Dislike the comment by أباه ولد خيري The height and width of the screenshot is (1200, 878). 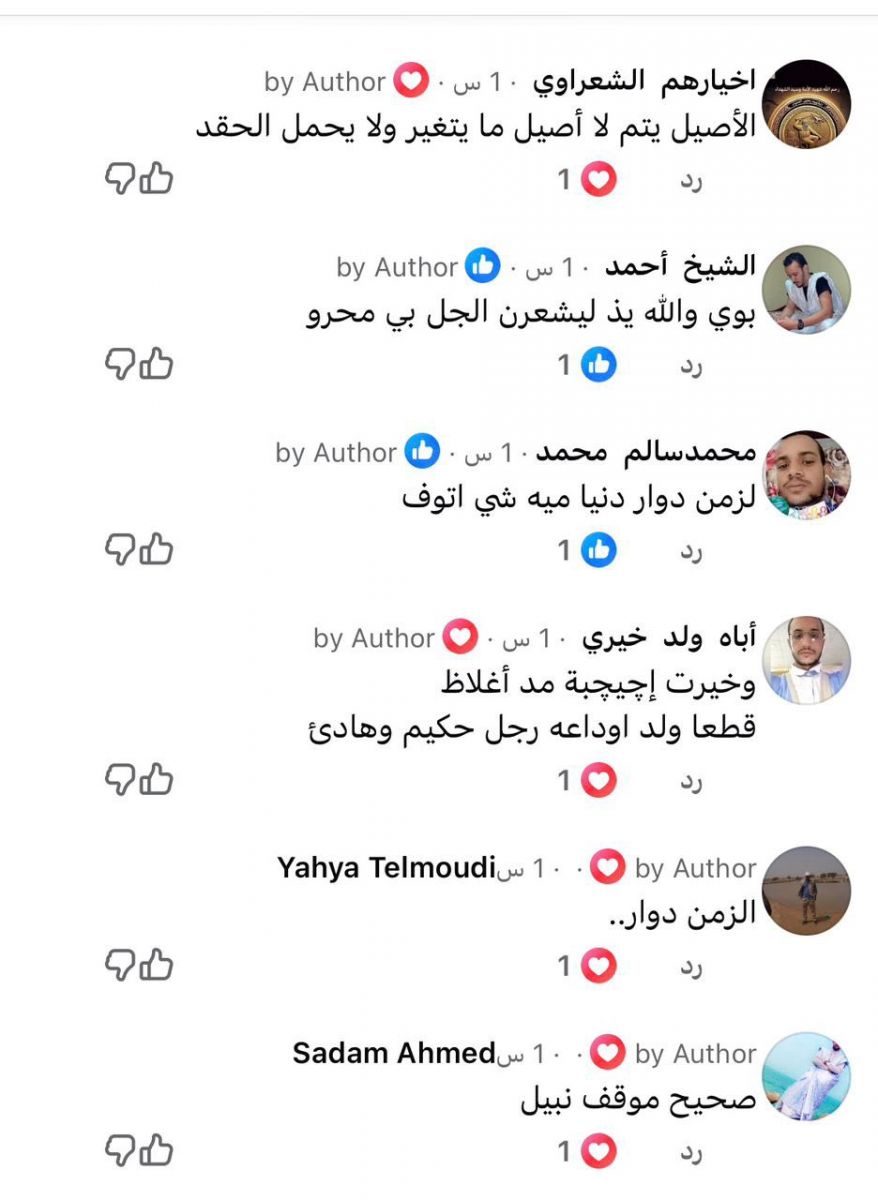119,780
